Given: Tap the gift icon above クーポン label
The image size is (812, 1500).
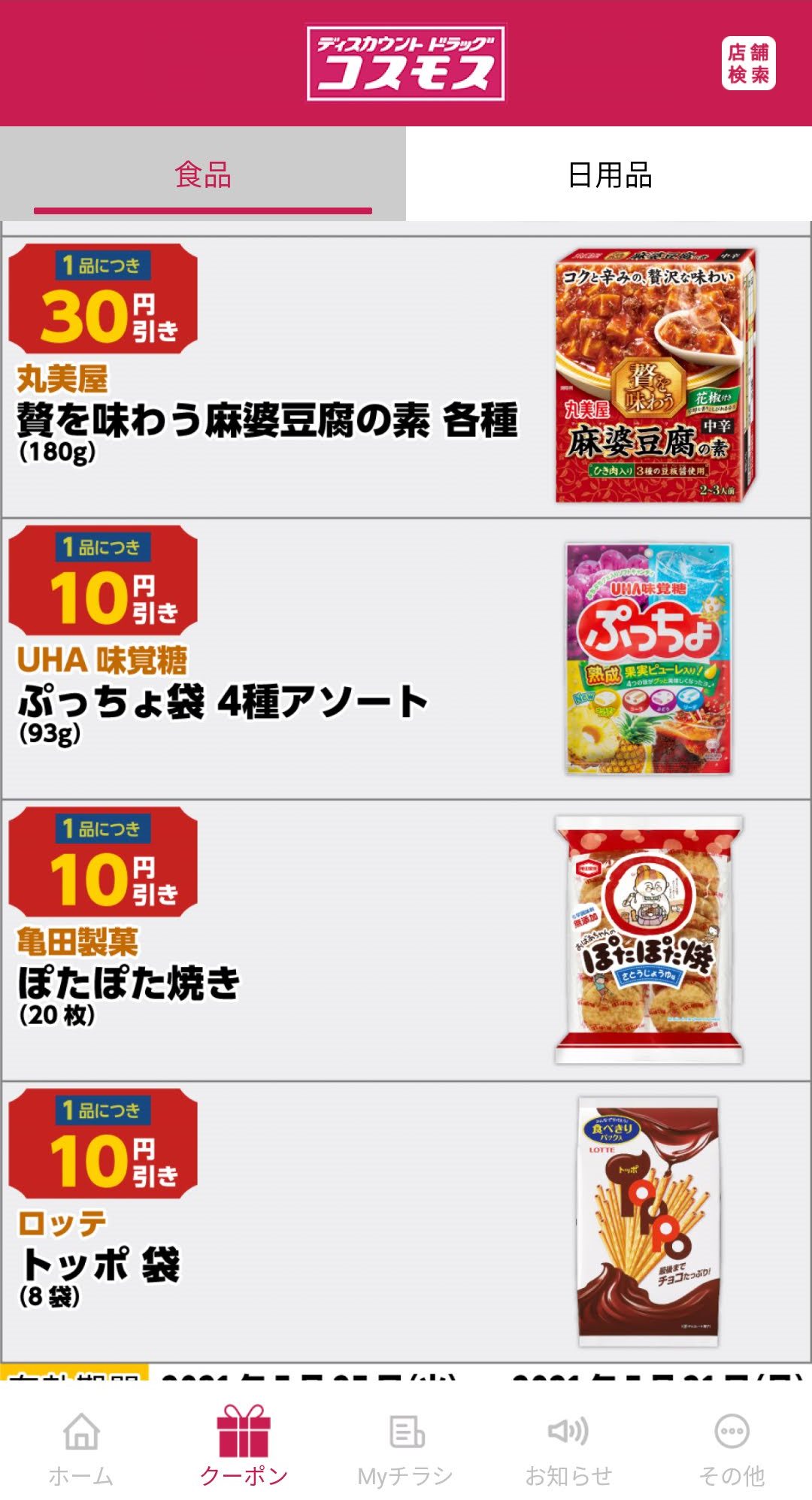Looking at the screenshot, I should [243, 1427].
